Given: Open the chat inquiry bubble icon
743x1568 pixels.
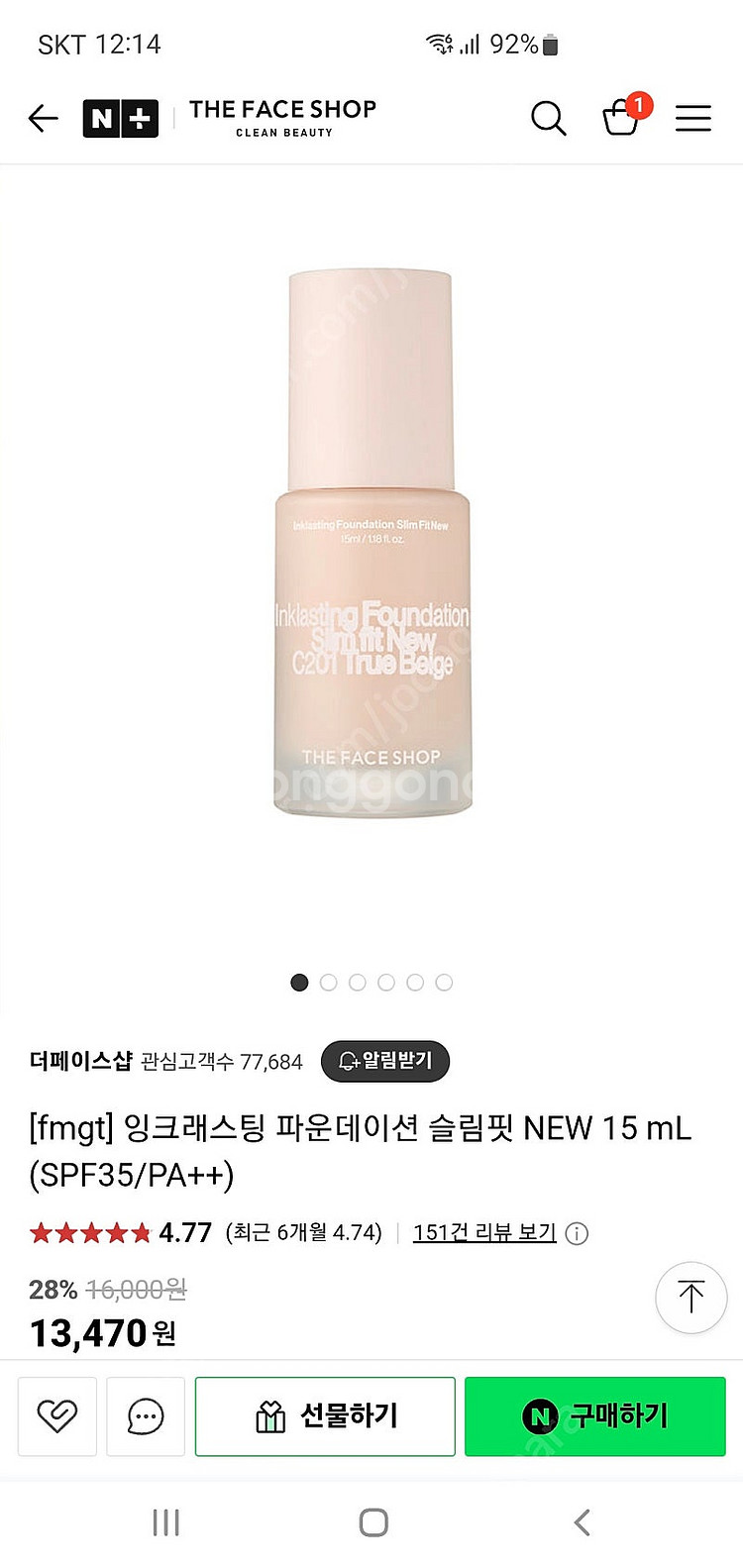Looking at the screenshot, I should 146,1416.
